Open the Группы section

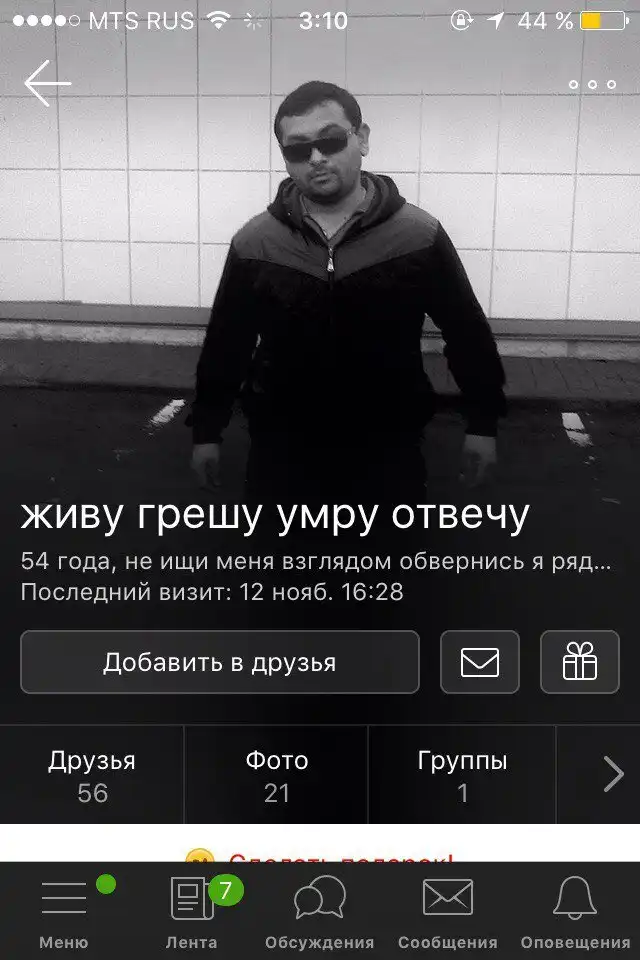click(462, 776)
